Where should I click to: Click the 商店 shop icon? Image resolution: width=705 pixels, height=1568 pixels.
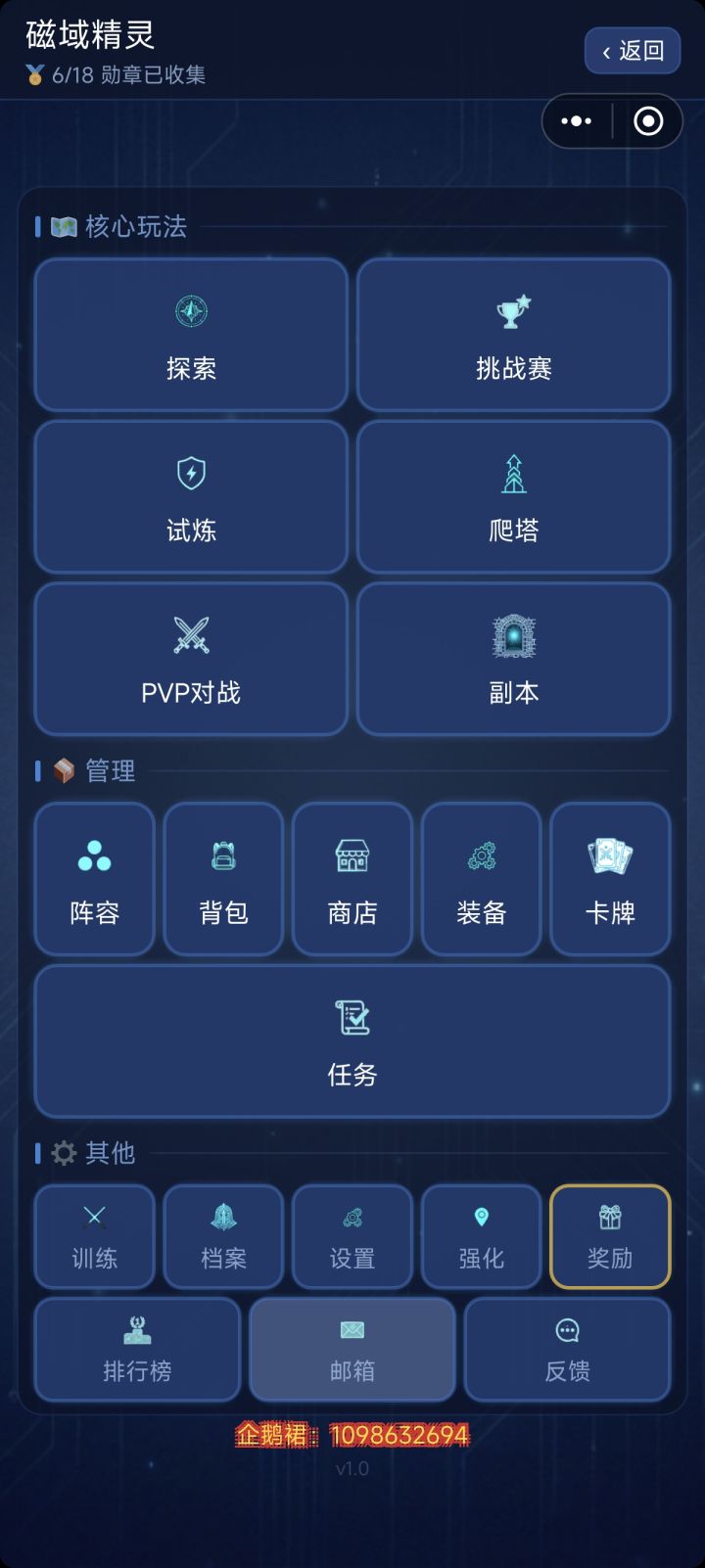pyautogui.click(x=352, y=853)
